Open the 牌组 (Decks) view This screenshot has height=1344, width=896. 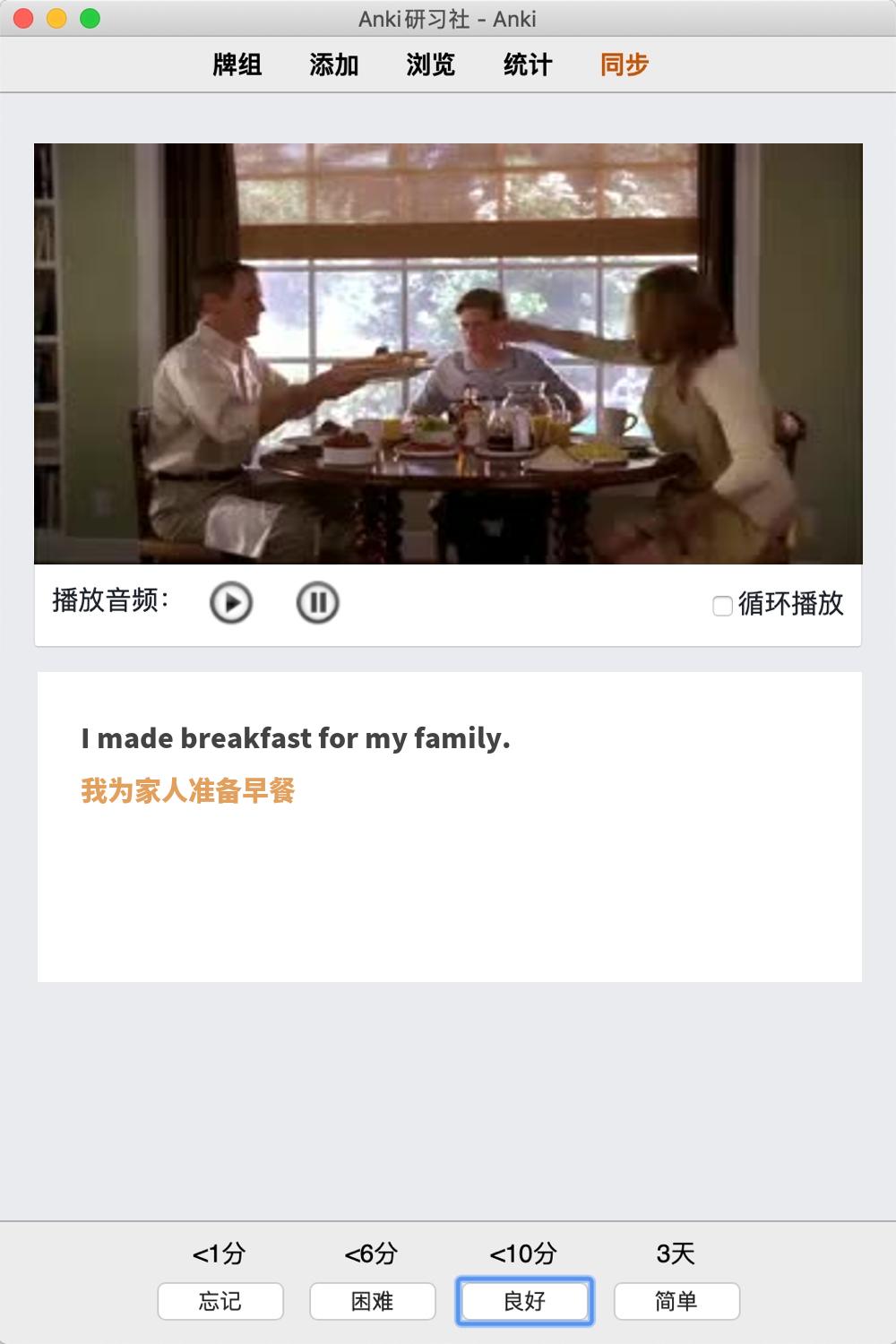coord(237,65)
